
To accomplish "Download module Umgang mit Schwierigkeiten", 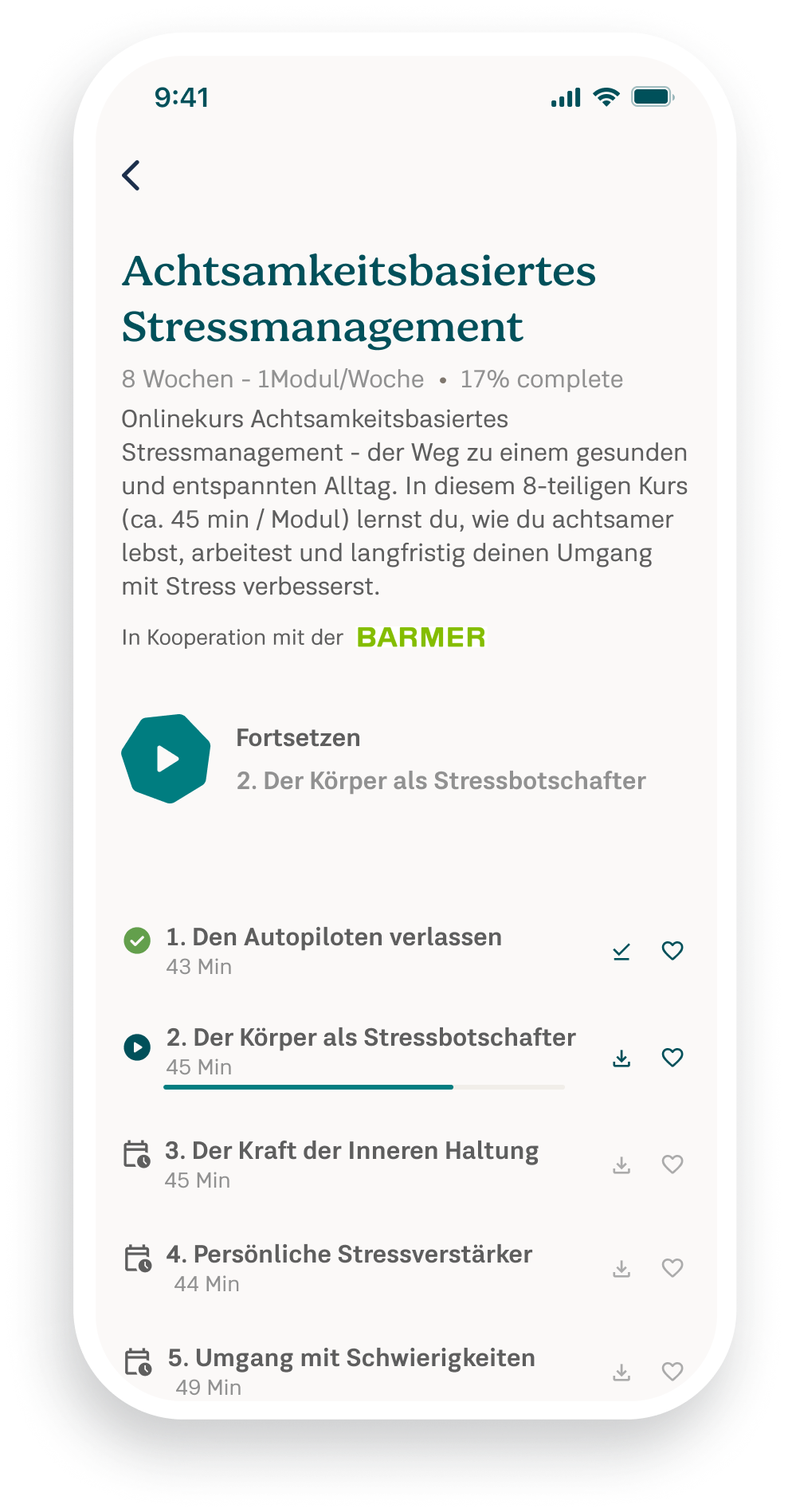I will (x=621, y=1372).
